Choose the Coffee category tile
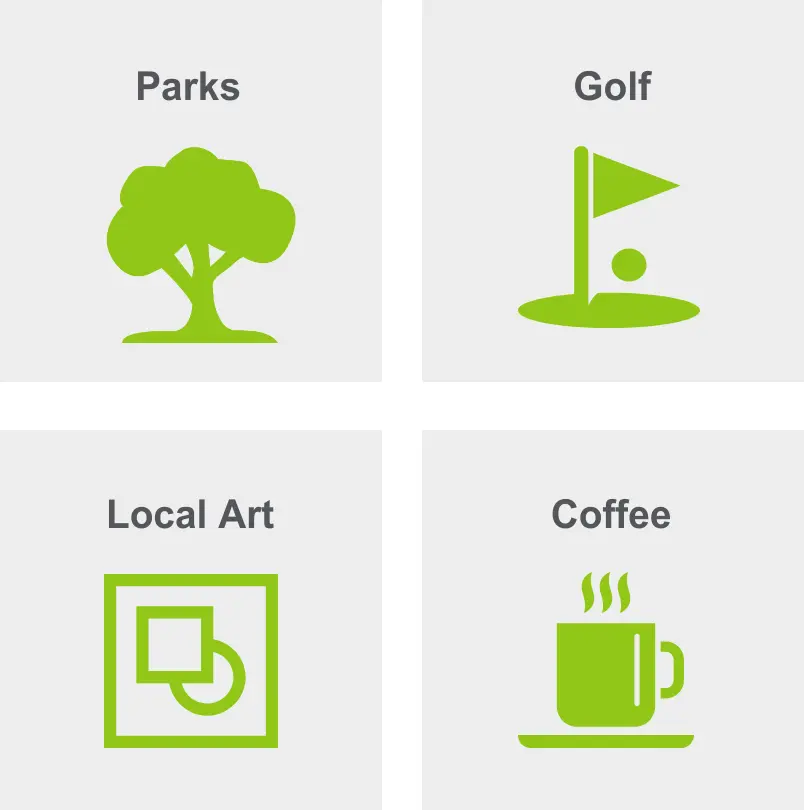Screen dimensions: 804x810 (x=612, y=620)
